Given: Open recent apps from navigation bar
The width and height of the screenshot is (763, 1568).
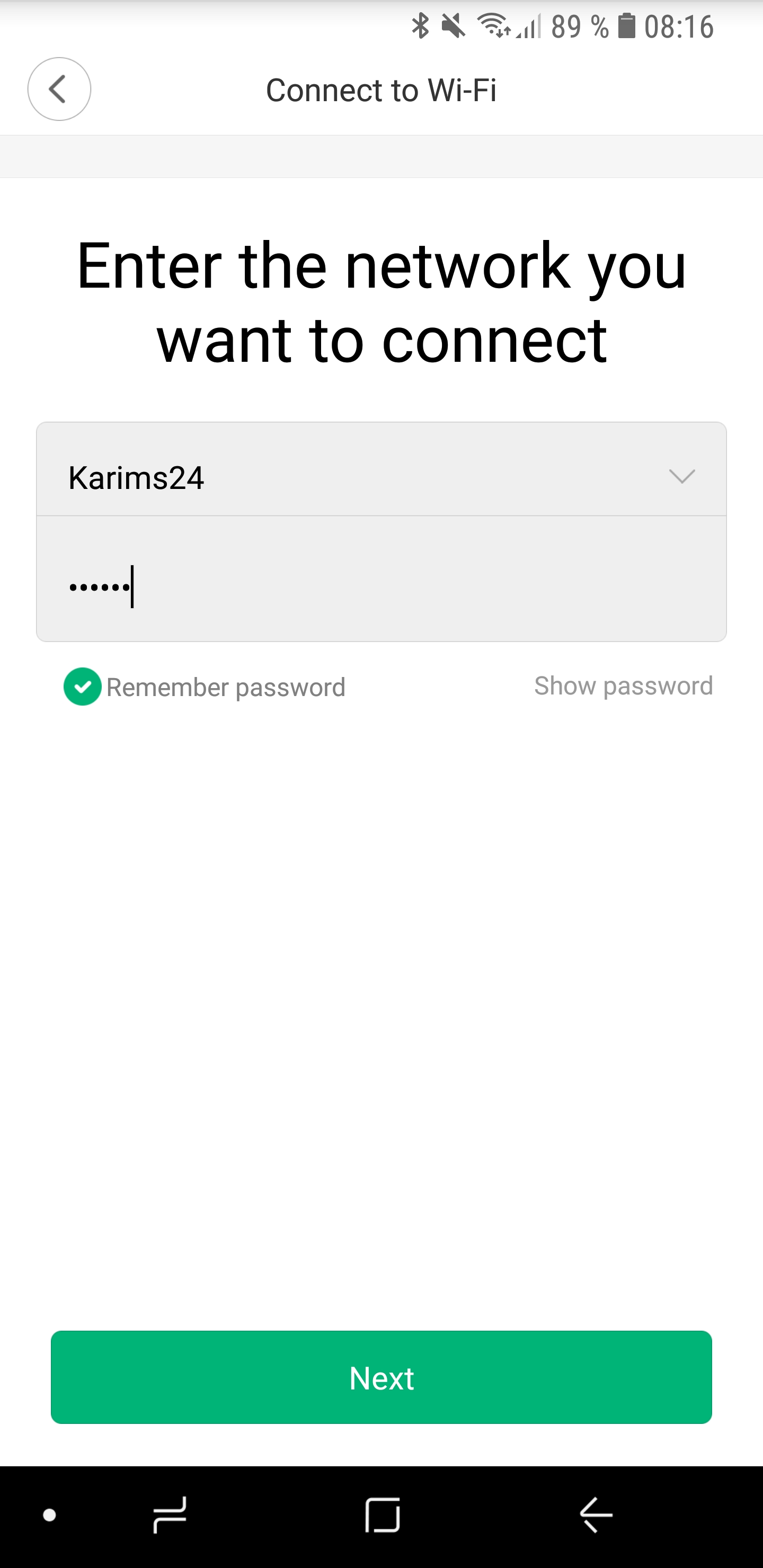Looking at the screenshot, I should pos(170,1515).
